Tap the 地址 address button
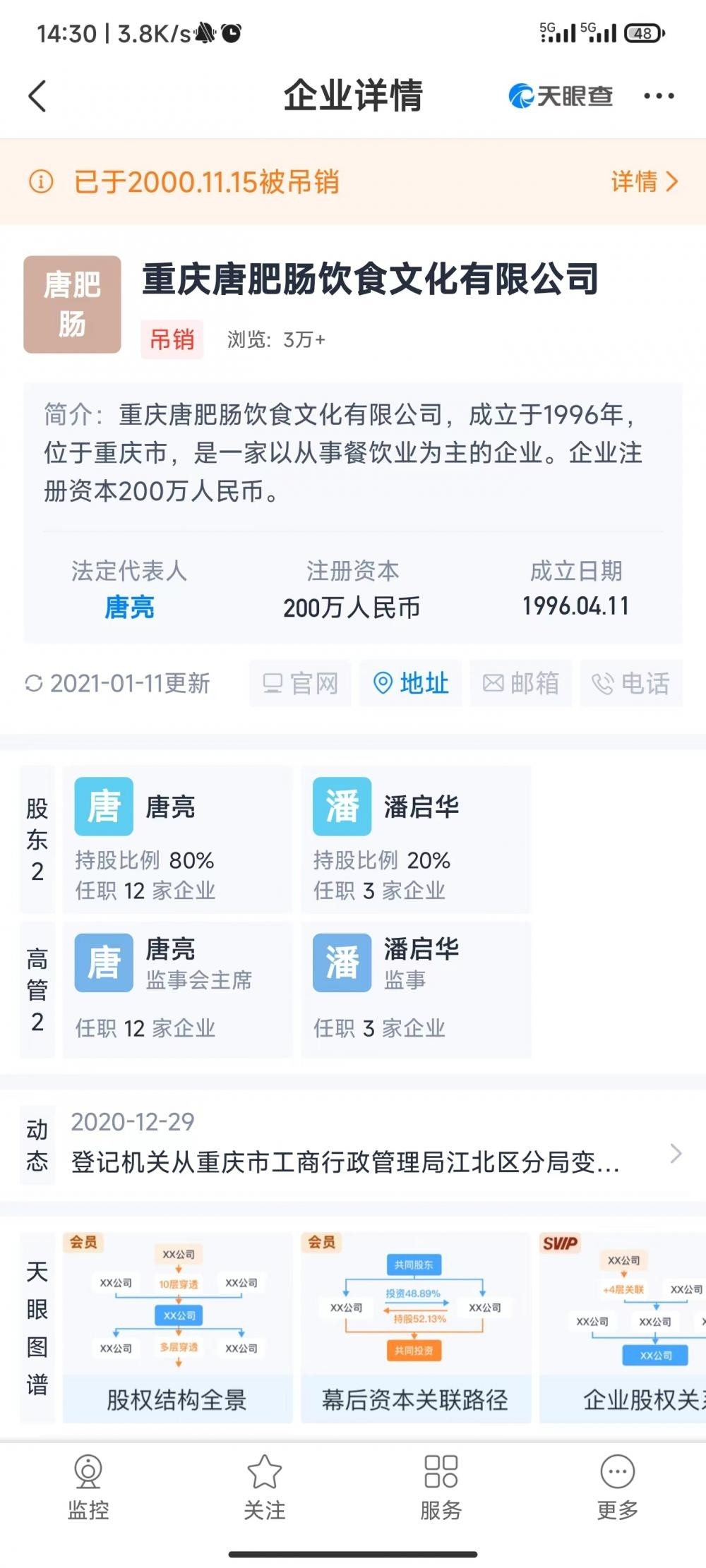 411,683
